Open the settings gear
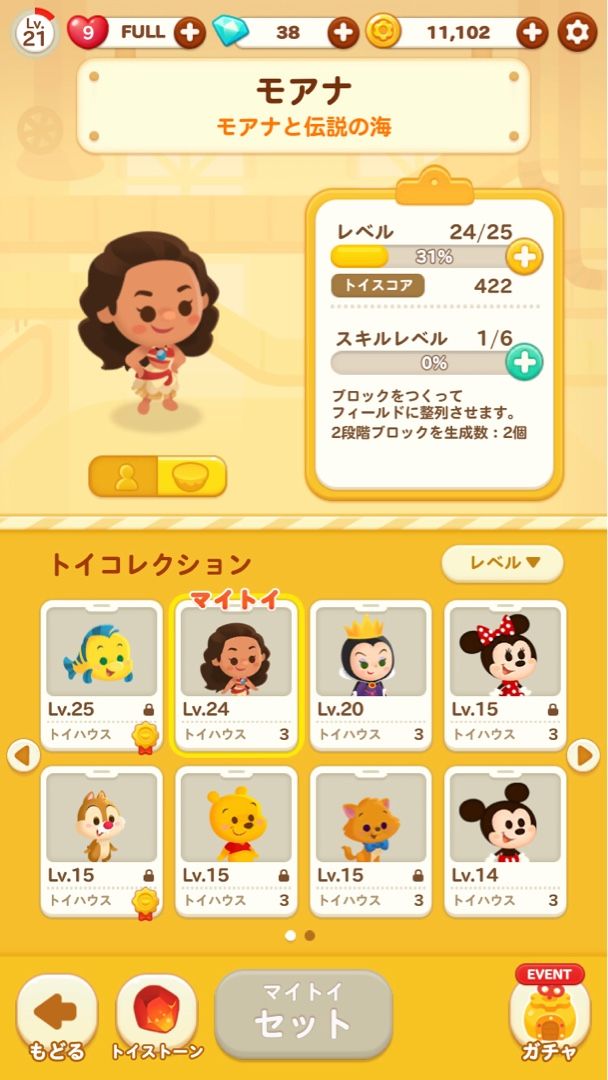This screenshot has height=1080, width=608. [x=577, y=32]
